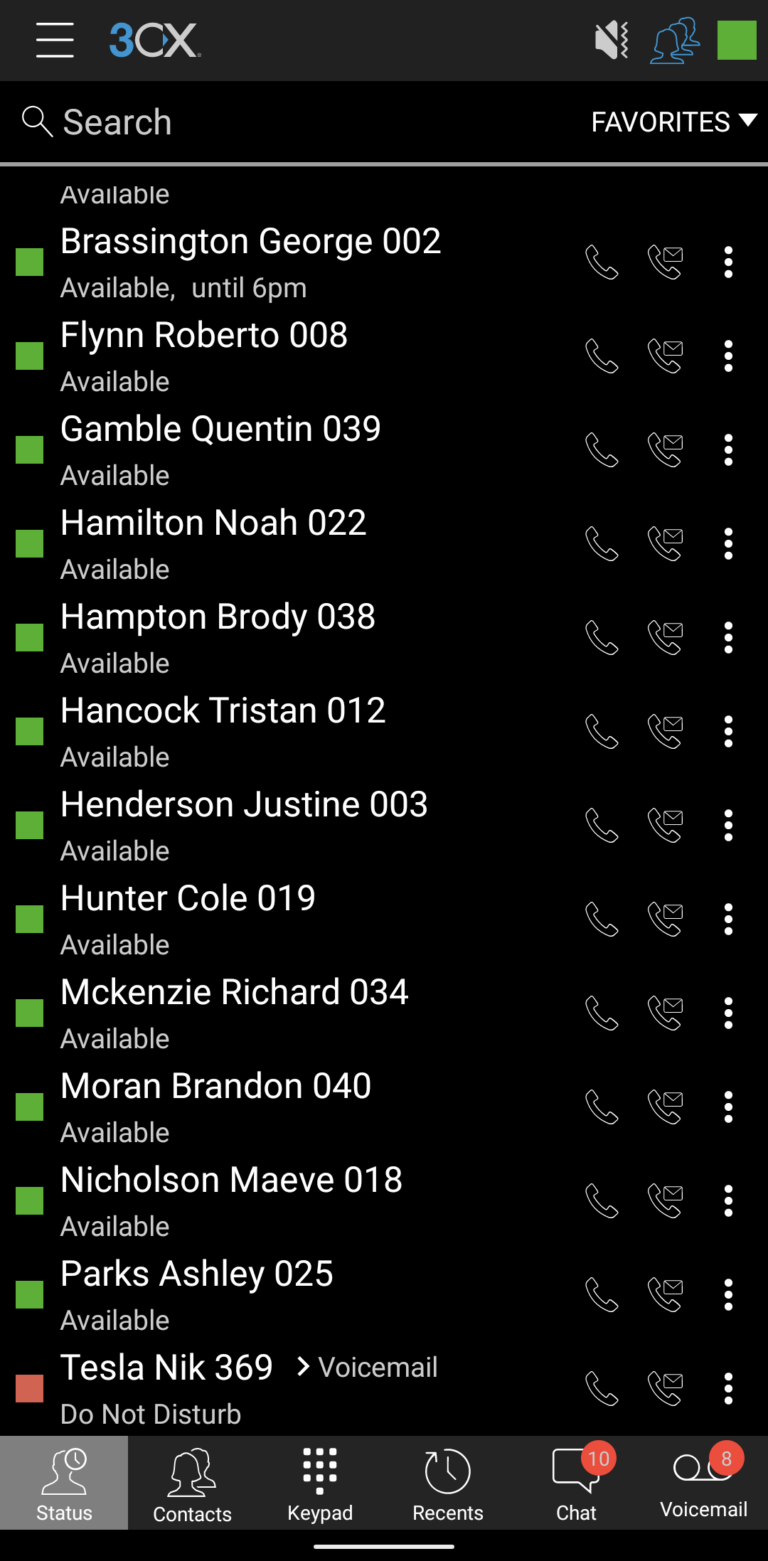The height and width of the screenshot is (1561, 768).
Task: View the Voicemail tab
Action: [704, 1484]
